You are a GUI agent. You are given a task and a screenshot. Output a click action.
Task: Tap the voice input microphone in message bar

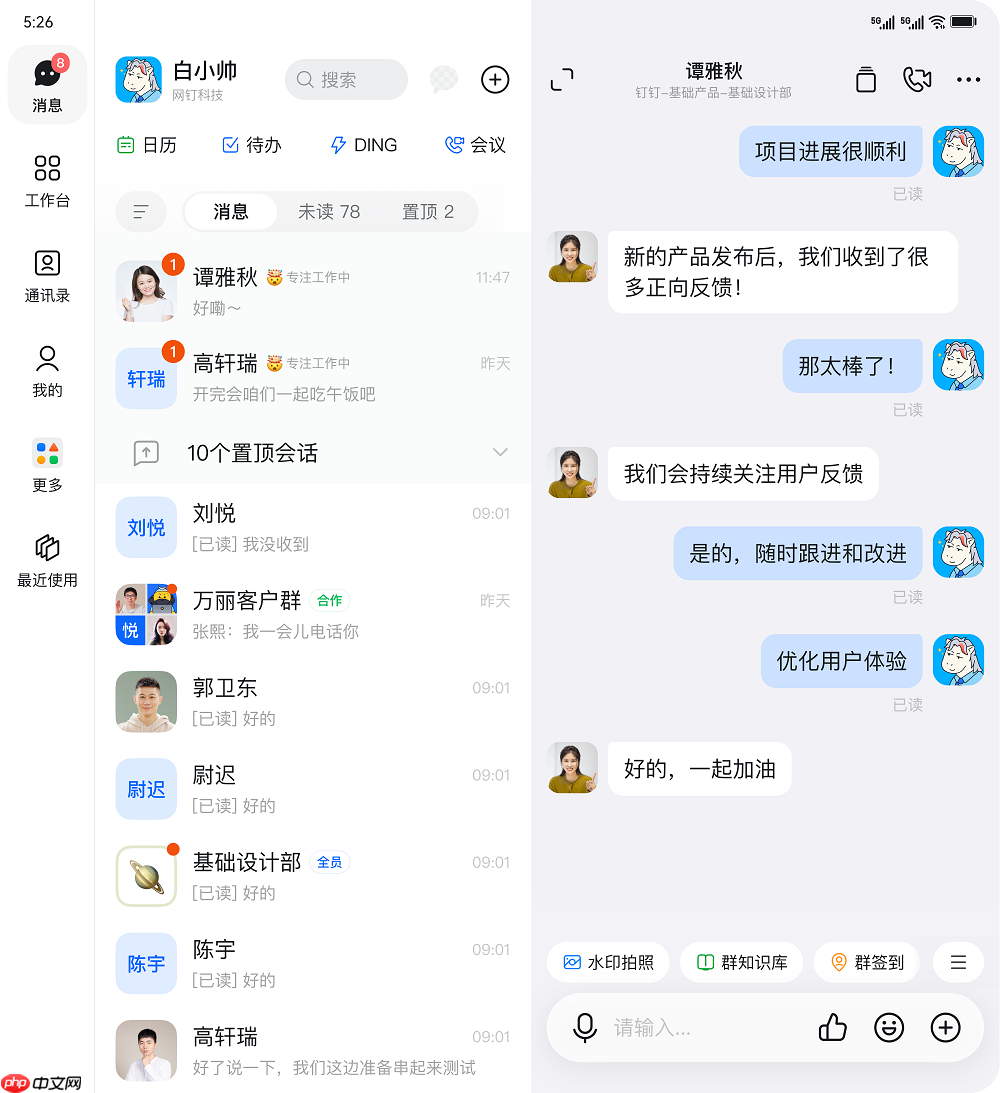pos(585,1027)
